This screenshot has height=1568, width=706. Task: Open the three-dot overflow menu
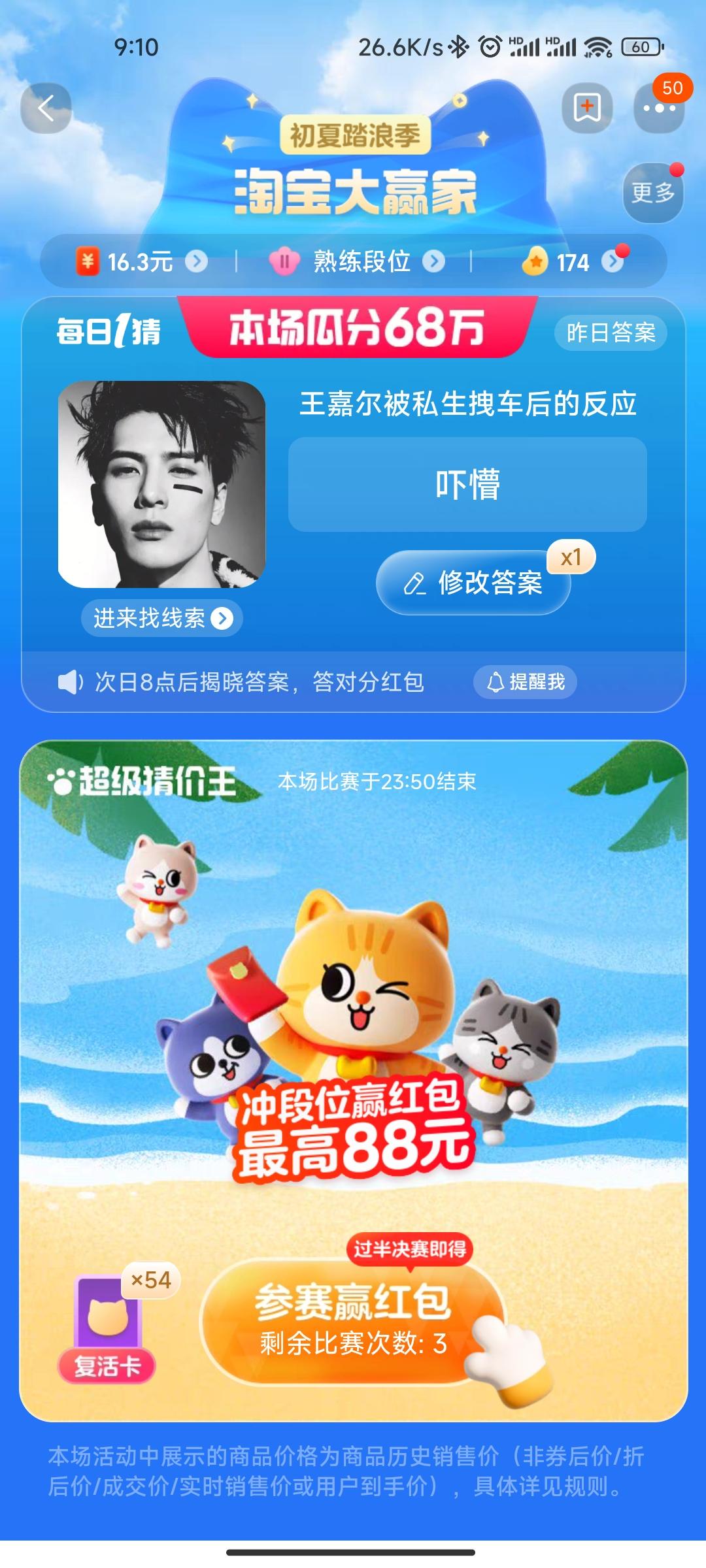point(659,108)
